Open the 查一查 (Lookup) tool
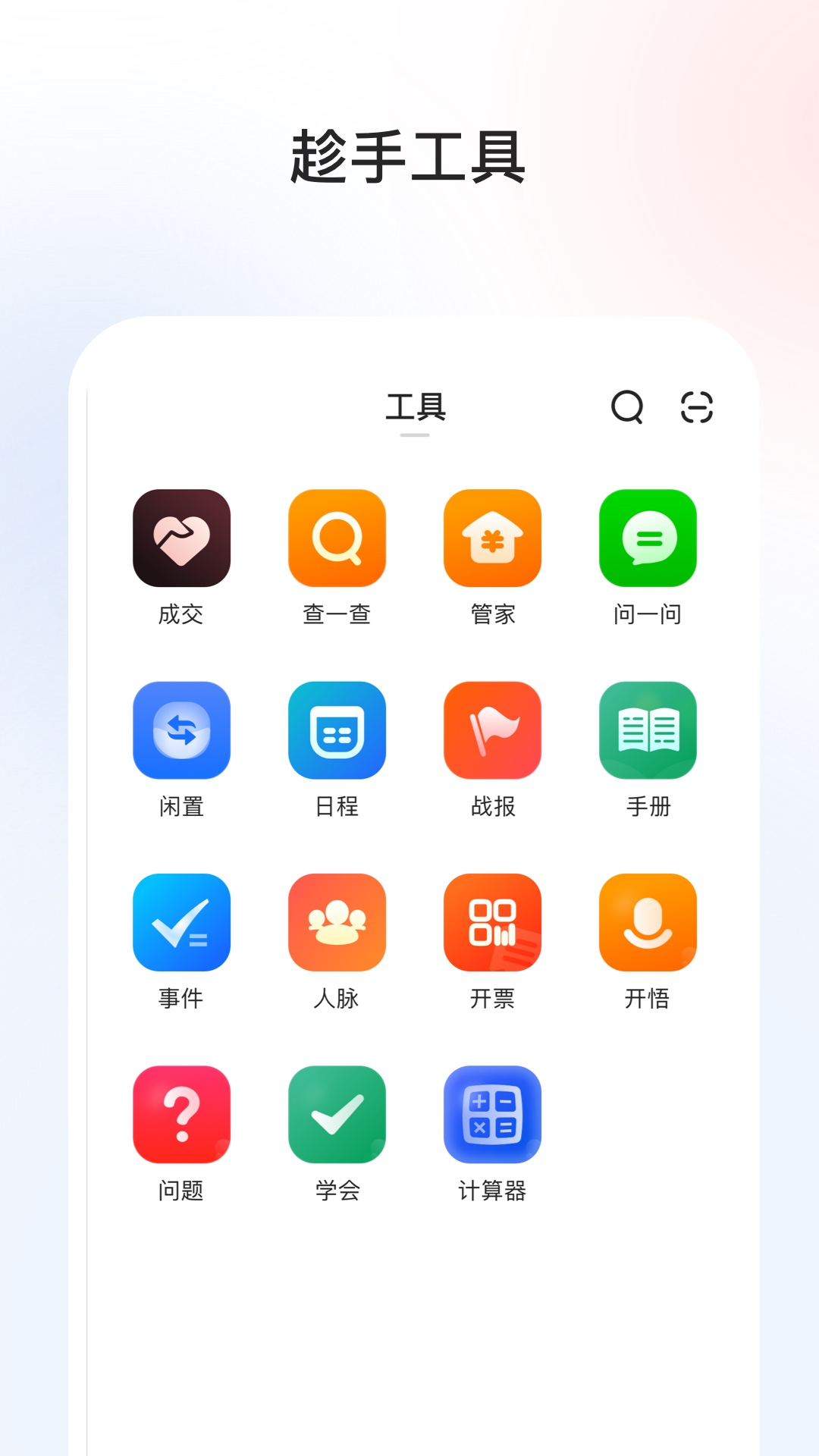The height and width of the screenshot is (1456, 819). 337,538
